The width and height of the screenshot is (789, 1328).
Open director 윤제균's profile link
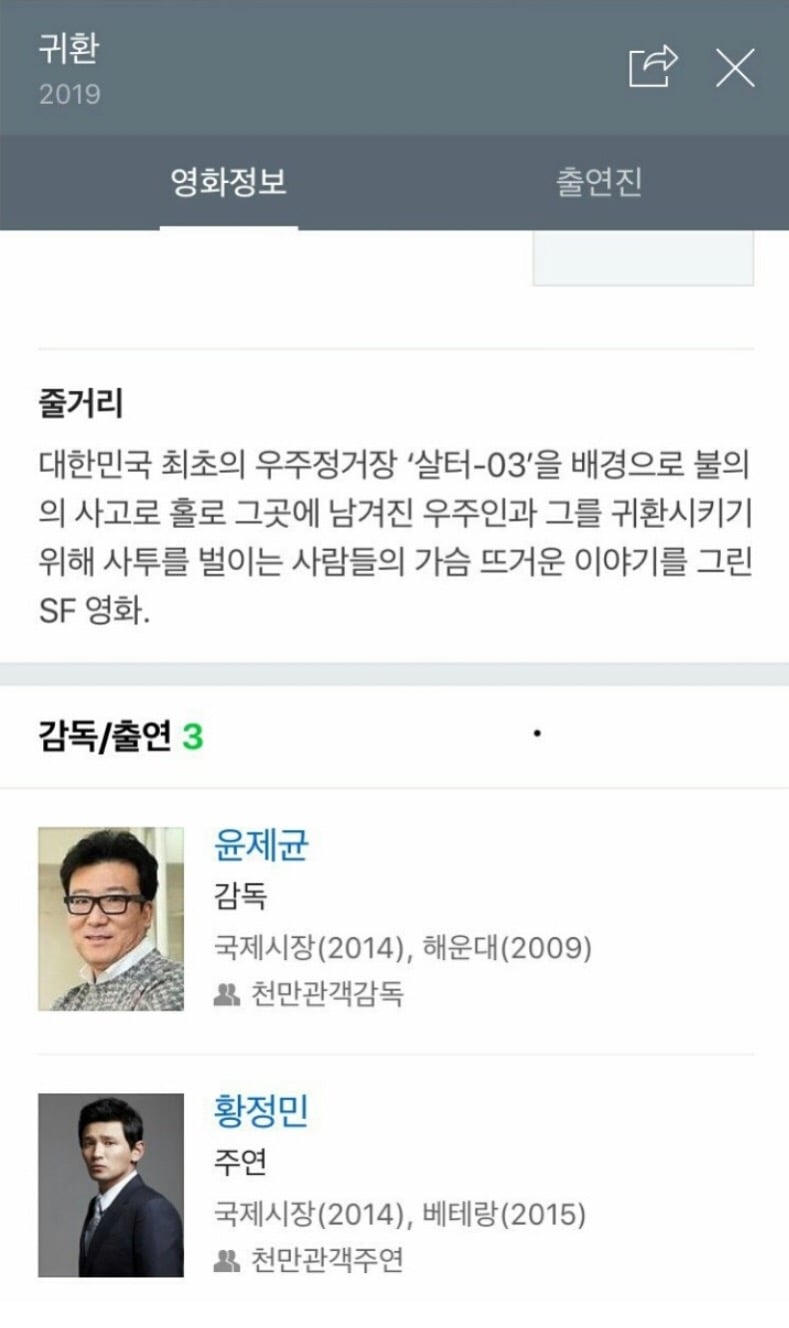262,846
